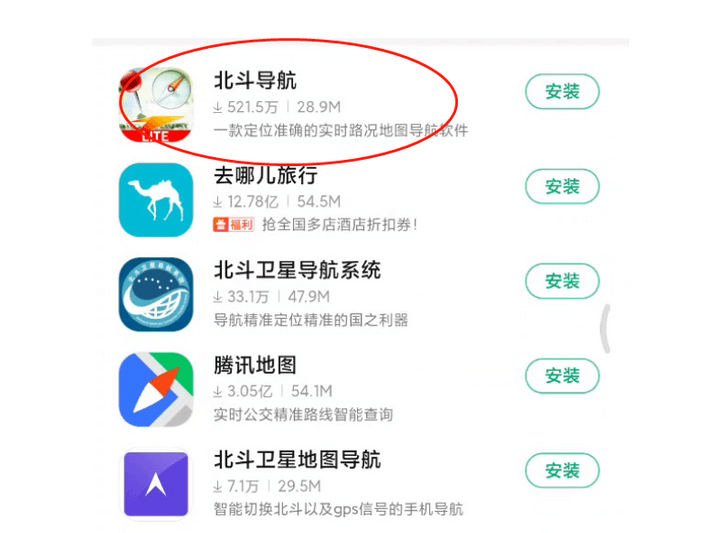This screenshot has height=533, width=719.
Task: Open the 去哪儿旅行 app page
Action: (x=265, y=175)
